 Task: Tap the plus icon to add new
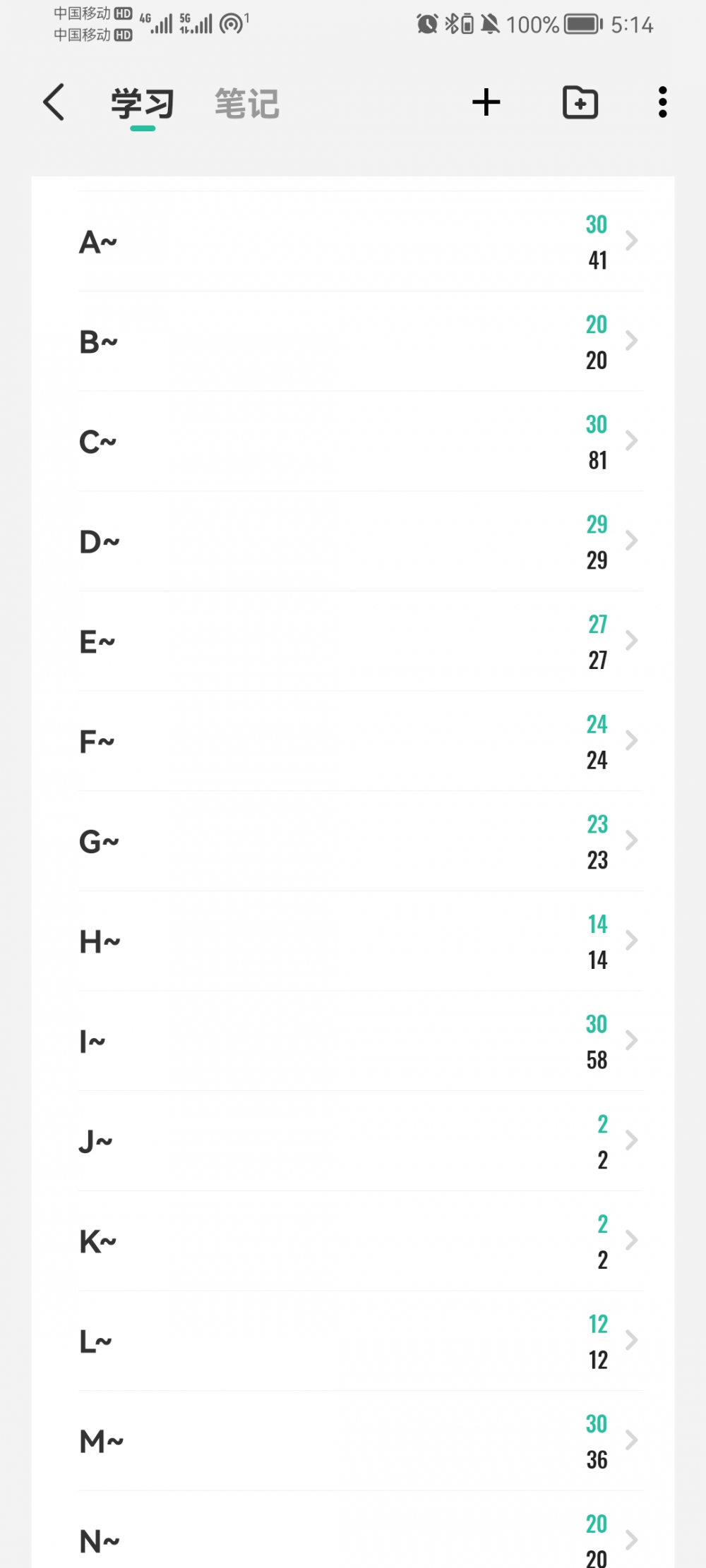486,102
